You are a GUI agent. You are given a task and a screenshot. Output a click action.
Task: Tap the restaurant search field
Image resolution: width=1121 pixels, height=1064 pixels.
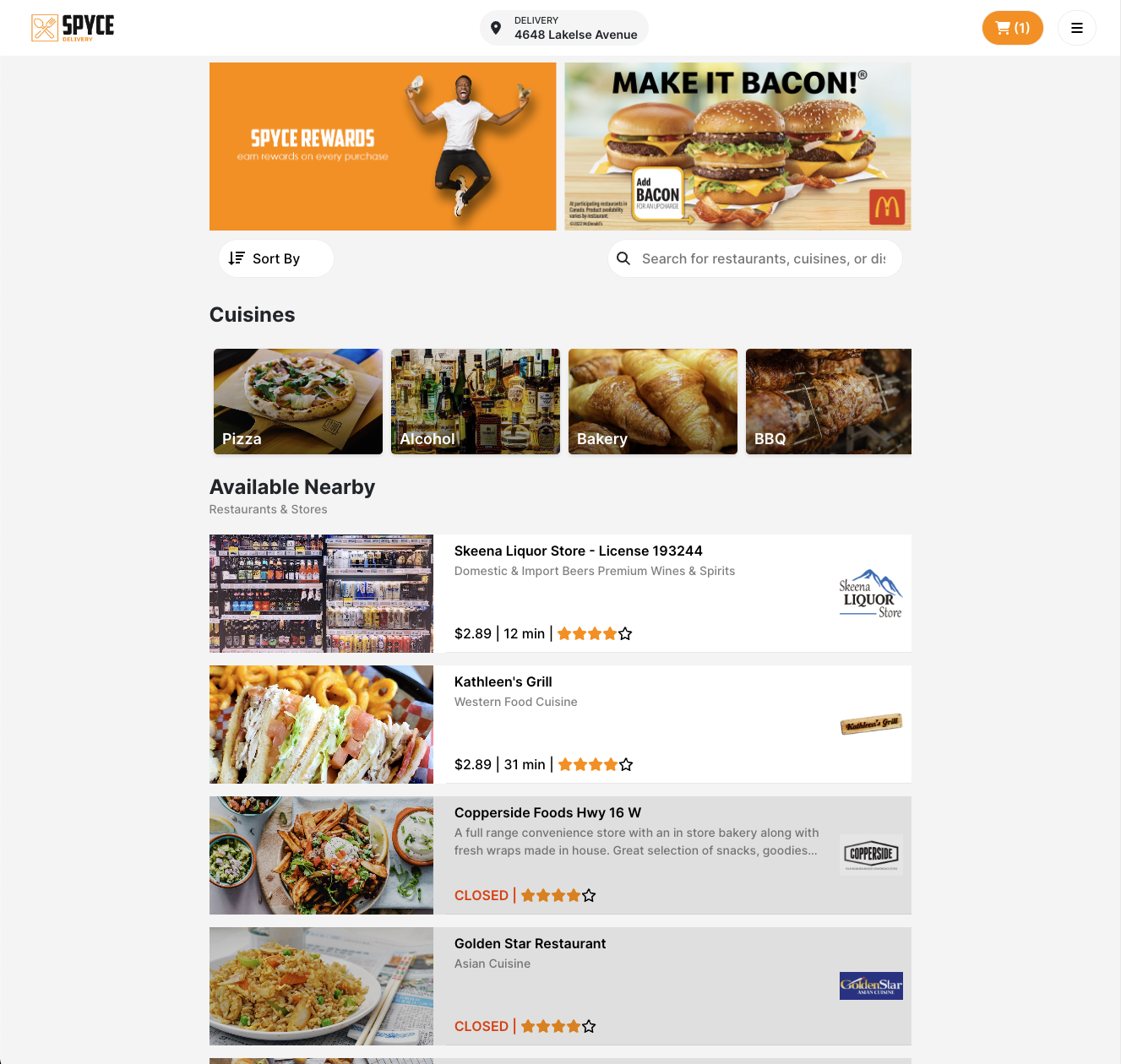(762, 258)
